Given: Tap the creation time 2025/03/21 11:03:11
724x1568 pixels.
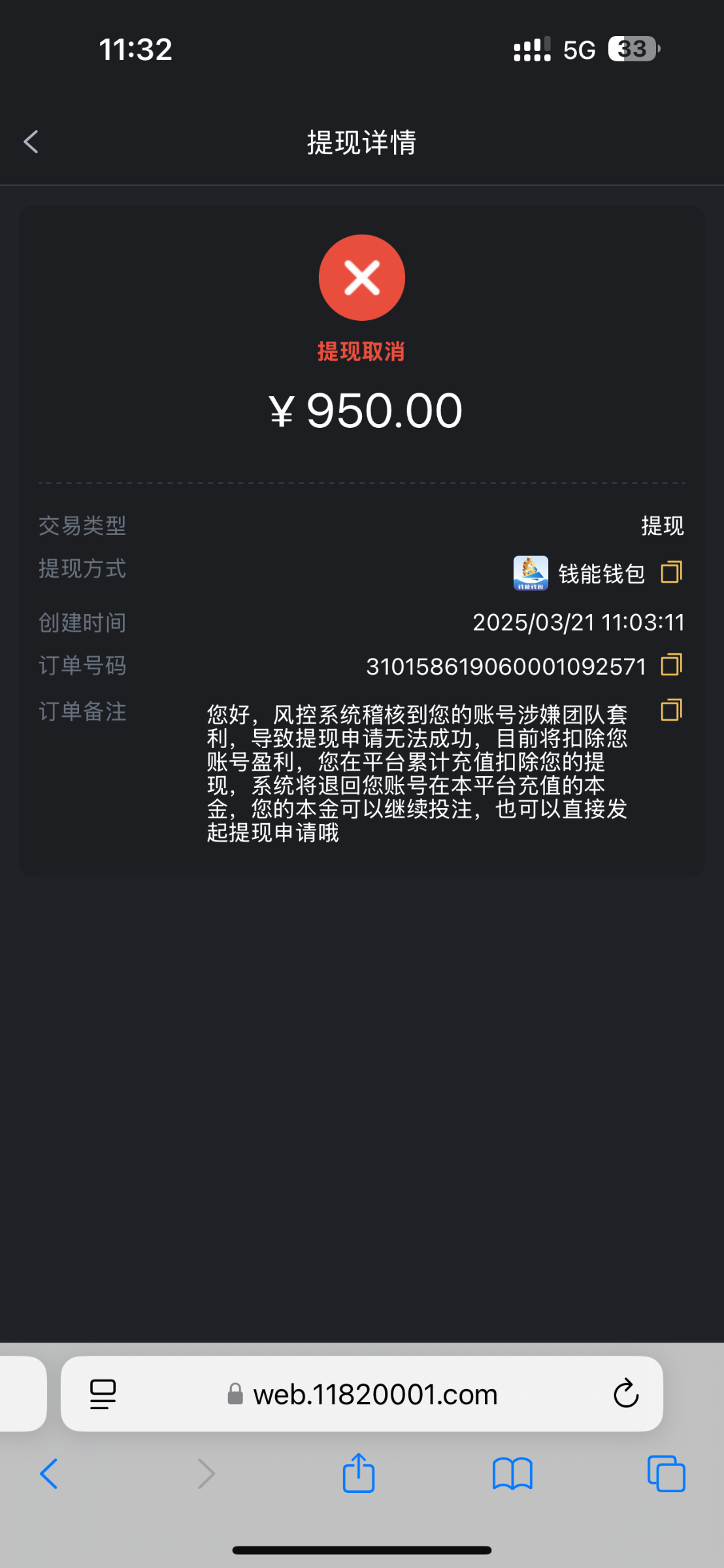Looking at the screenshot, I should pyautogui.click(x=579, y=622).
